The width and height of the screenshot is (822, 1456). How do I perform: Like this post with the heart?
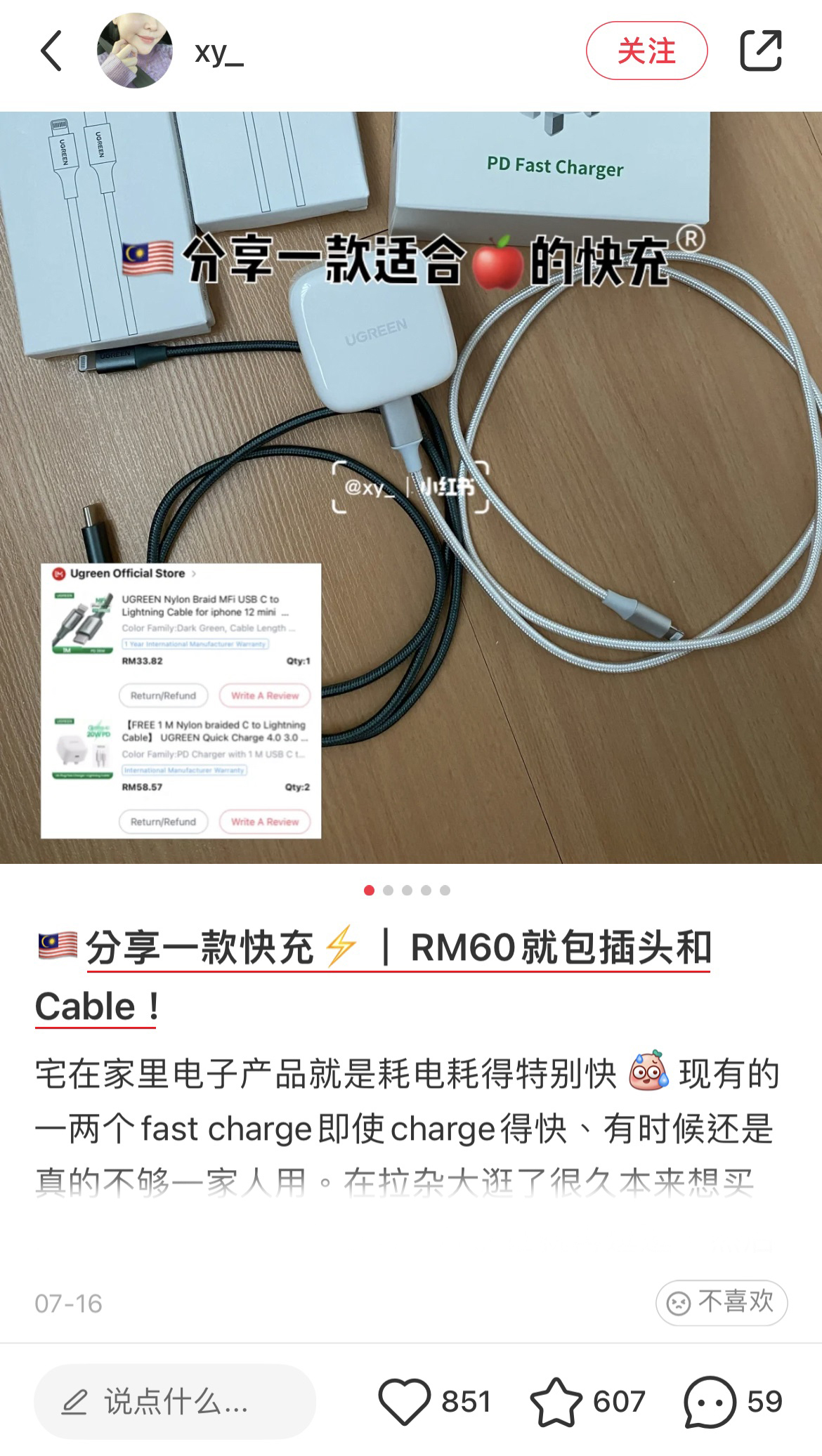click(x=405, y=1401)
